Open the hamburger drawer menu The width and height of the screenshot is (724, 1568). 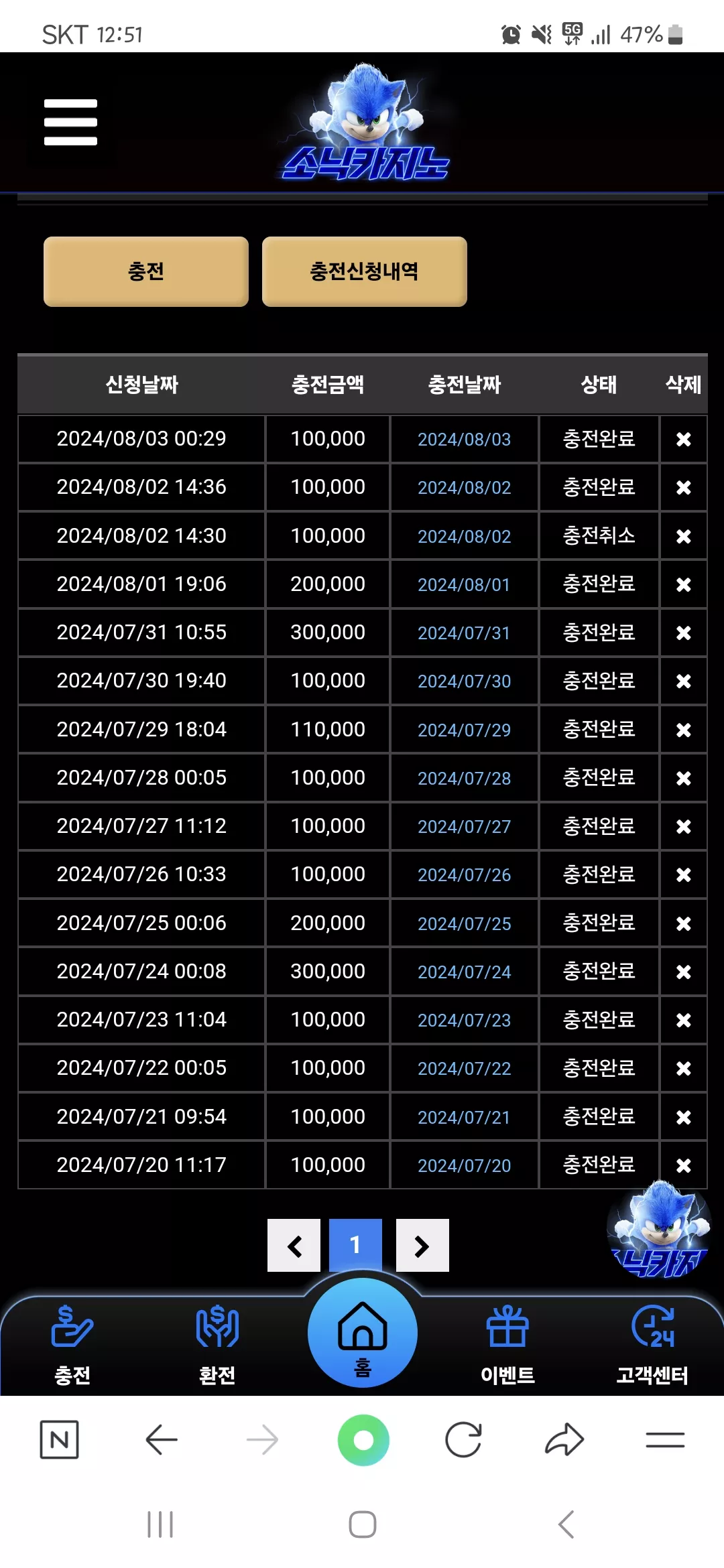70,122
